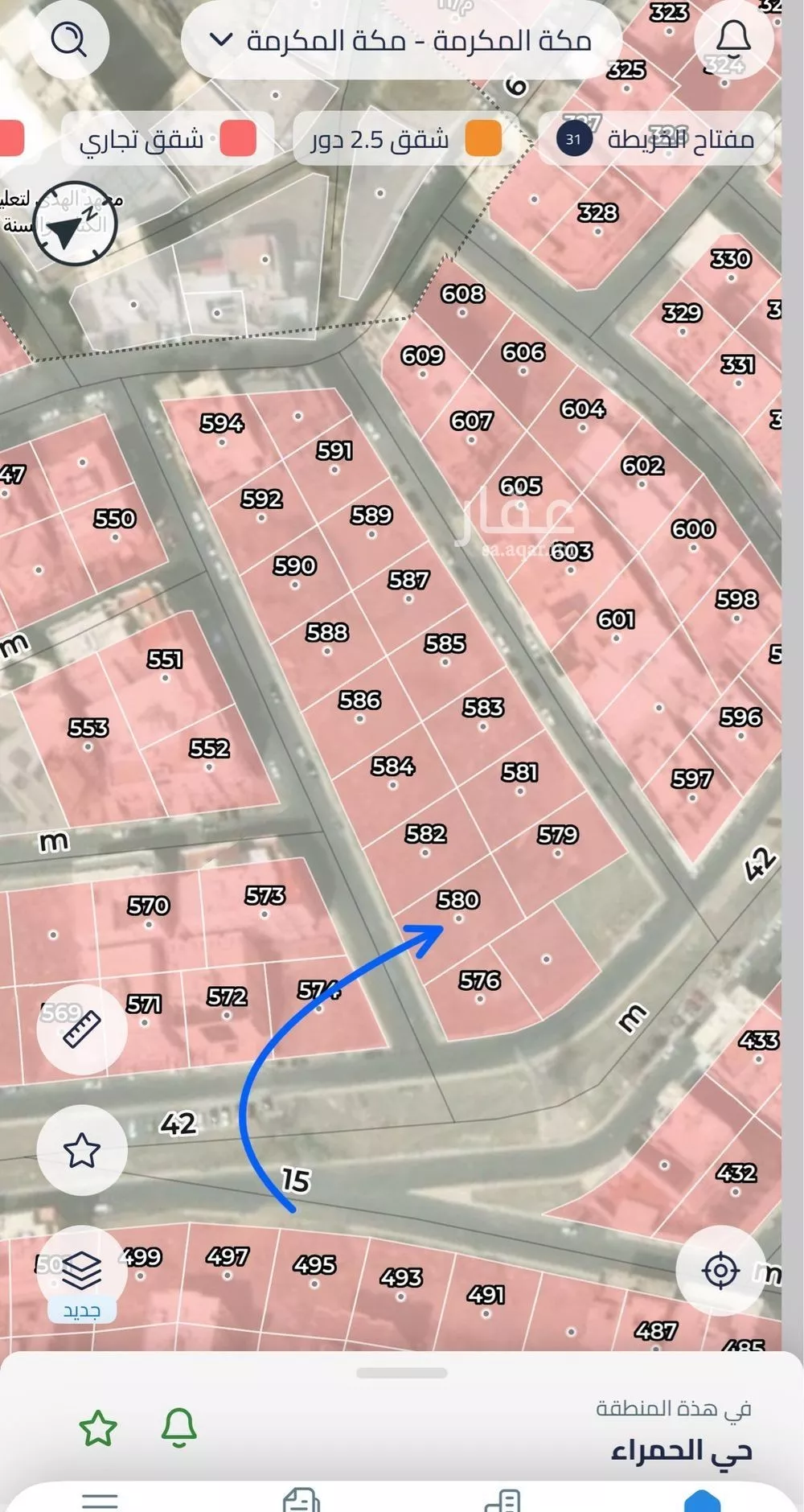
Task: Favorite the حي الحمراء area
Action: pos(98,1428)
